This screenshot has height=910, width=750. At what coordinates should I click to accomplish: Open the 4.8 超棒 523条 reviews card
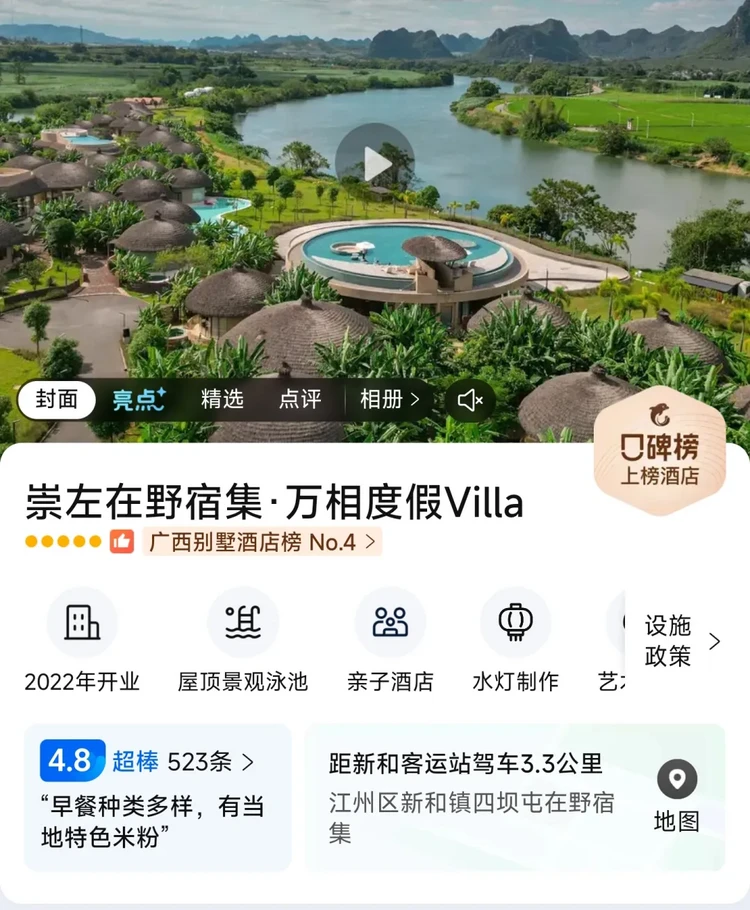click(x=158, y=796)
